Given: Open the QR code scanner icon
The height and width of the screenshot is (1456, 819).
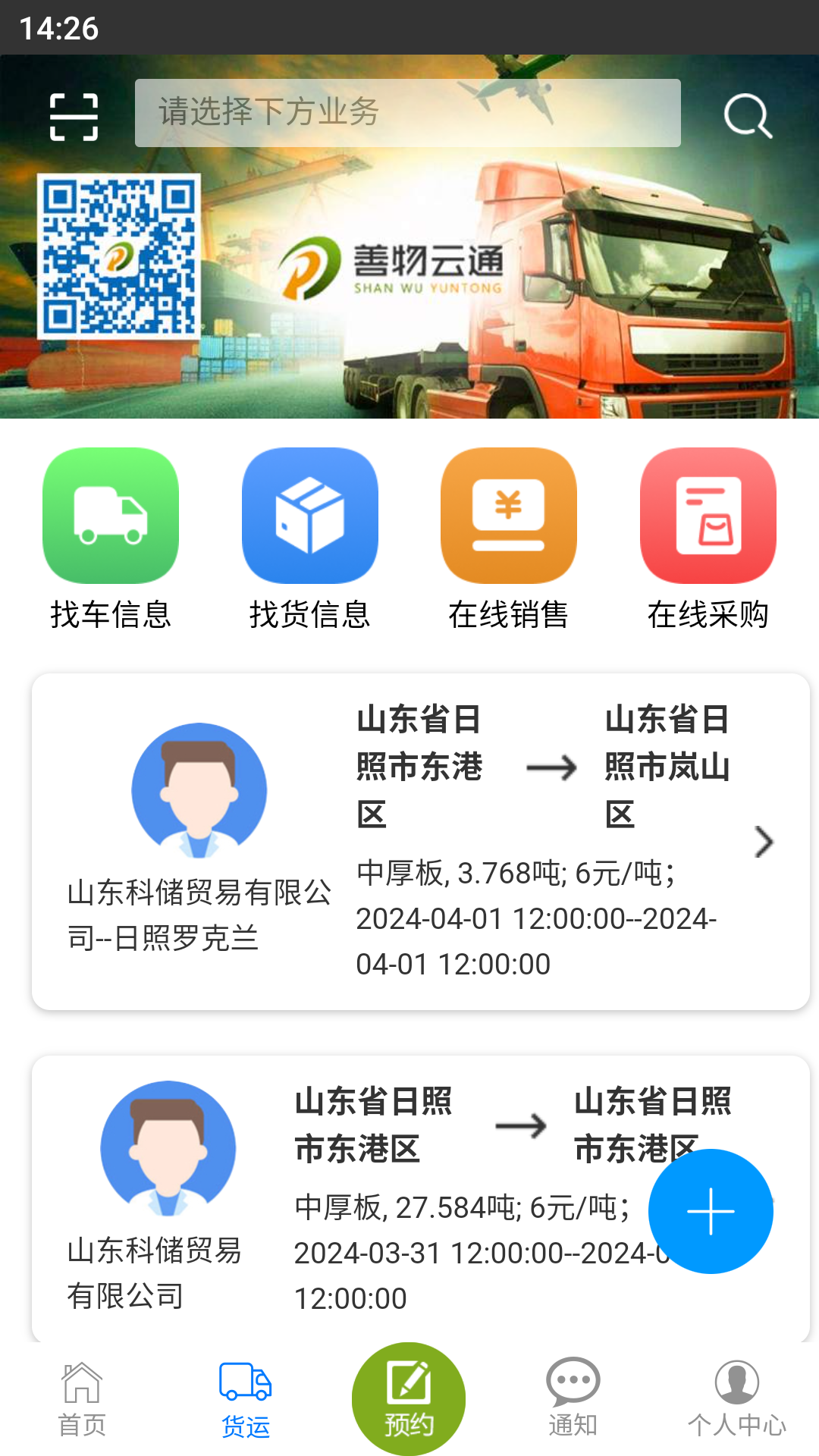Looking at the screenshot, I should pyautogui.click(x=74, y=117).
